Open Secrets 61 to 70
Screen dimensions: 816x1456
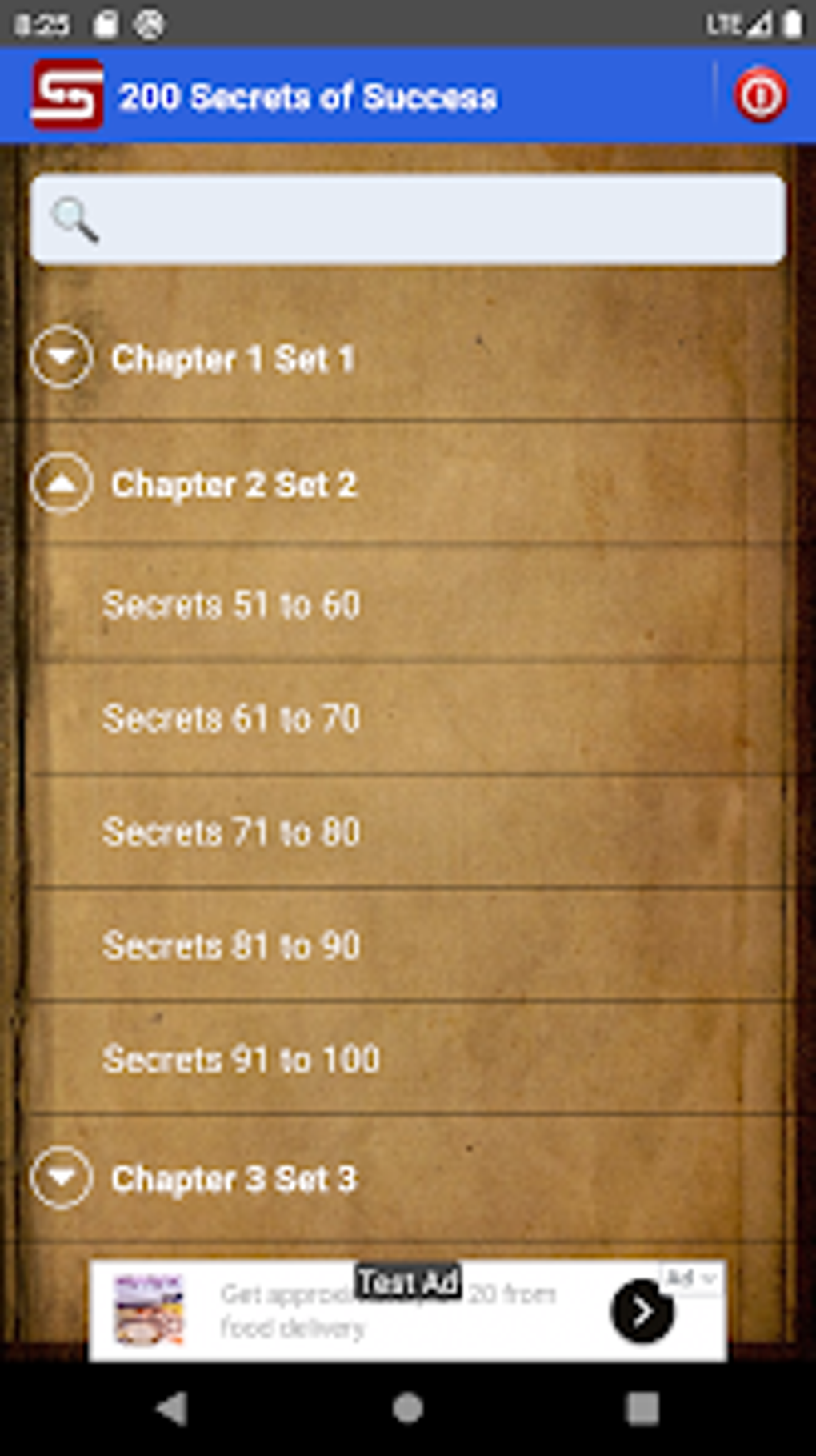coord(408,718)
